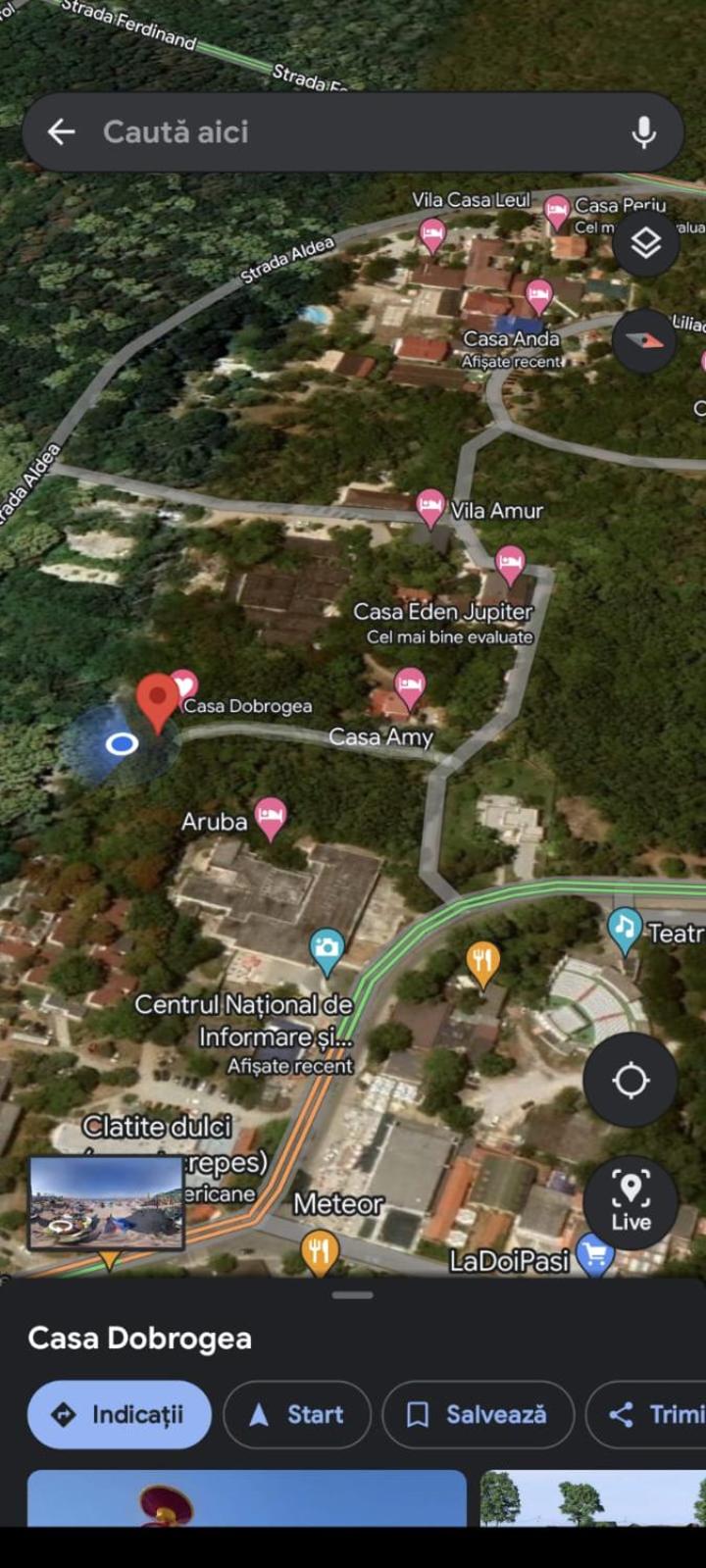Select the Vila Amur hotel pin

[x=429, y=506]
